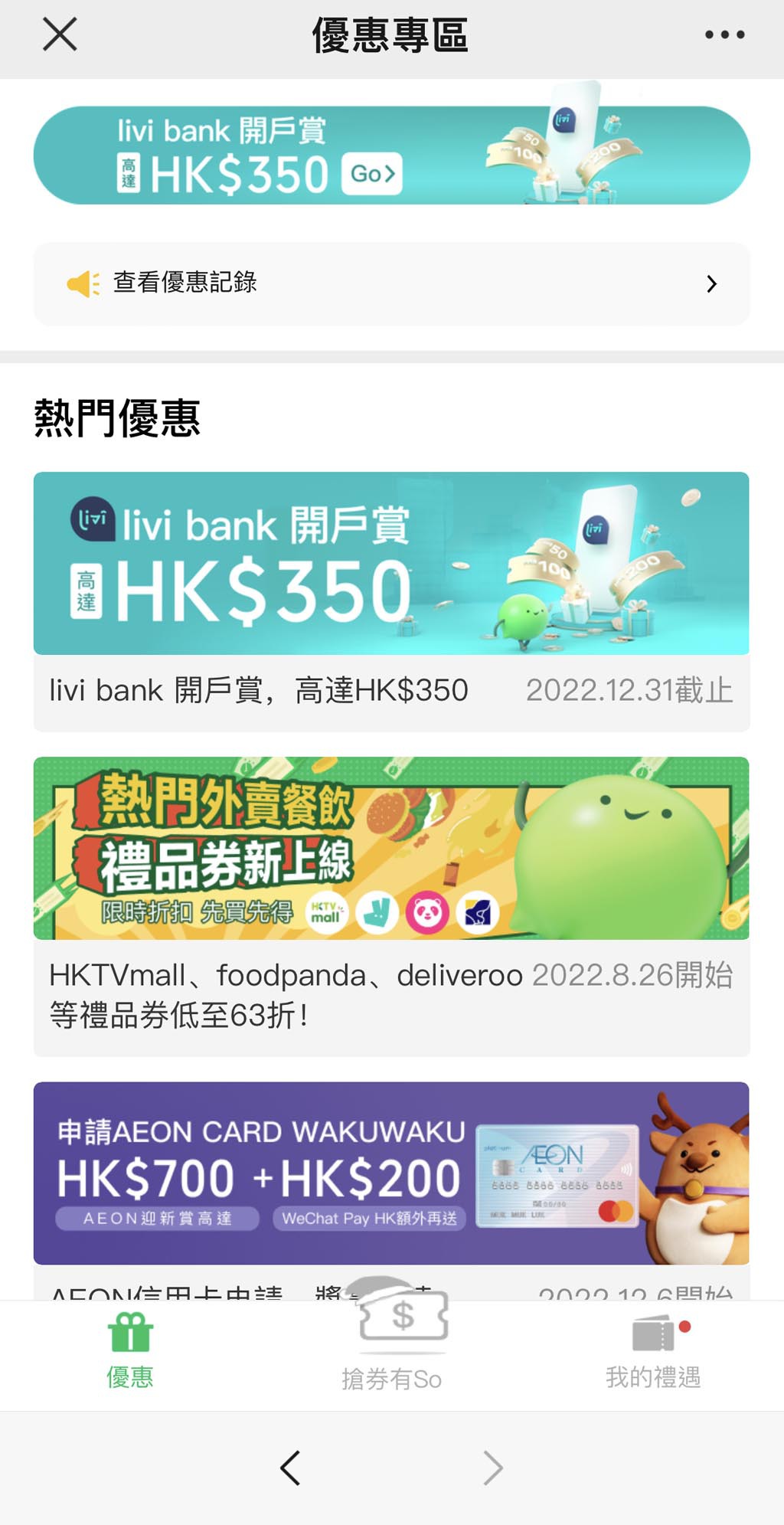784x1525 pixels.
Task: Open the three-dot overflow menu
Action: coord(724,35)
